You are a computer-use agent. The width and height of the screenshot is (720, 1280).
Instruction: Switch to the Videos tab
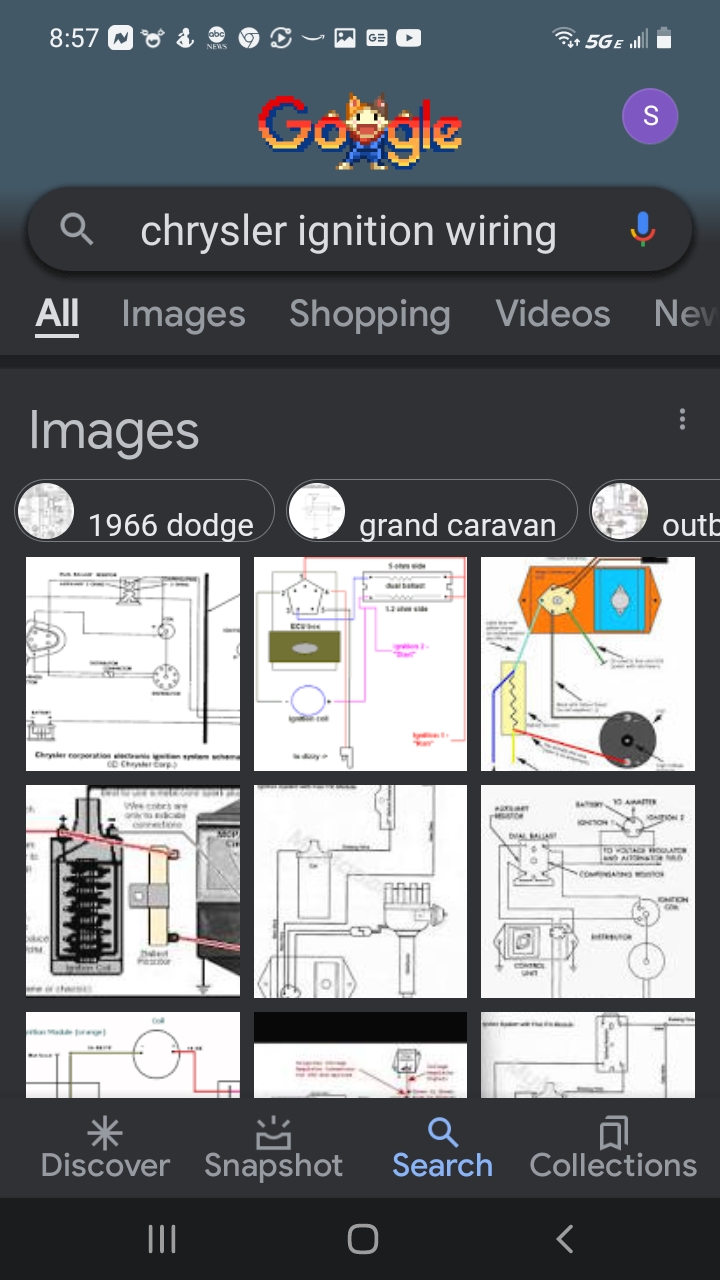click(553, 314)
